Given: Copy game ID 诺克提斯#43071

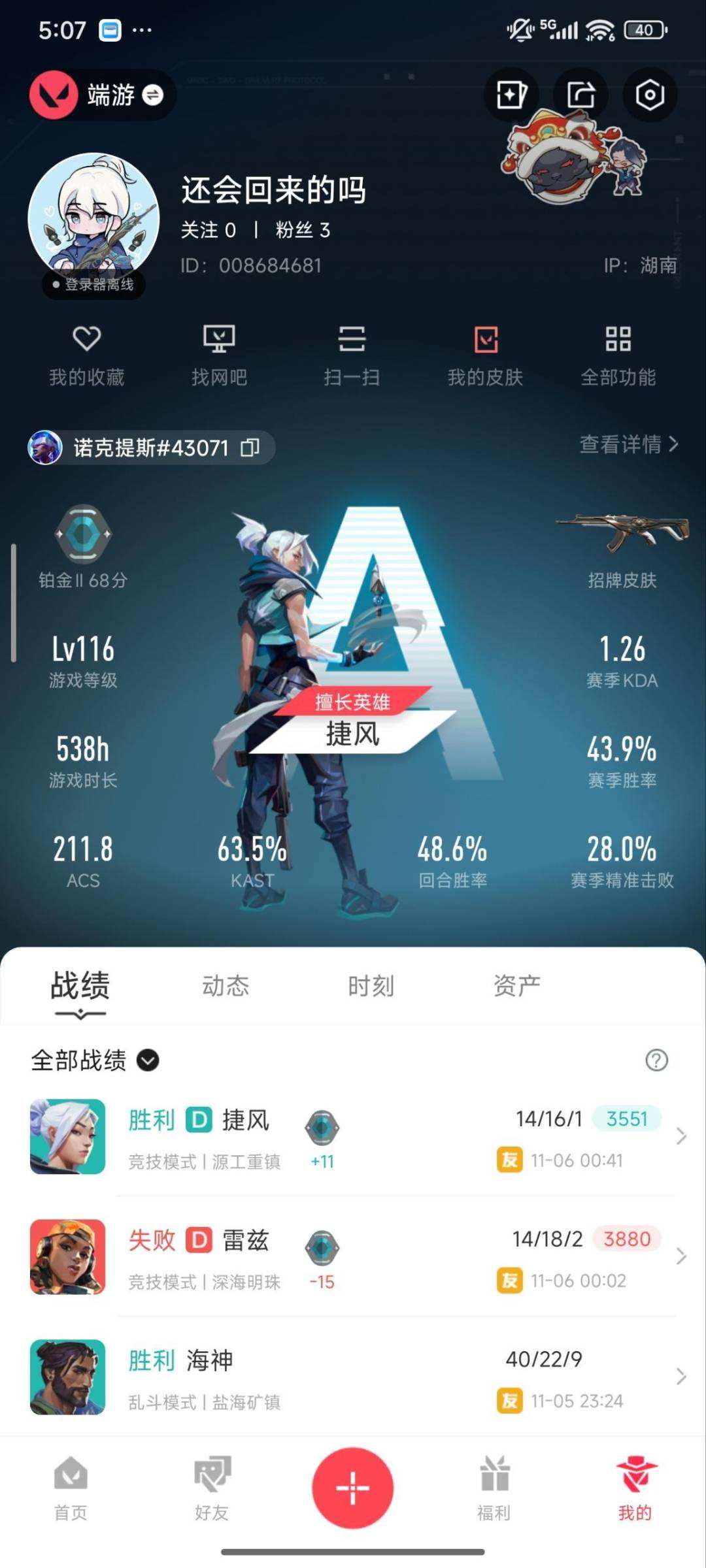Looking at the screenshot, I should click(250, 448).
